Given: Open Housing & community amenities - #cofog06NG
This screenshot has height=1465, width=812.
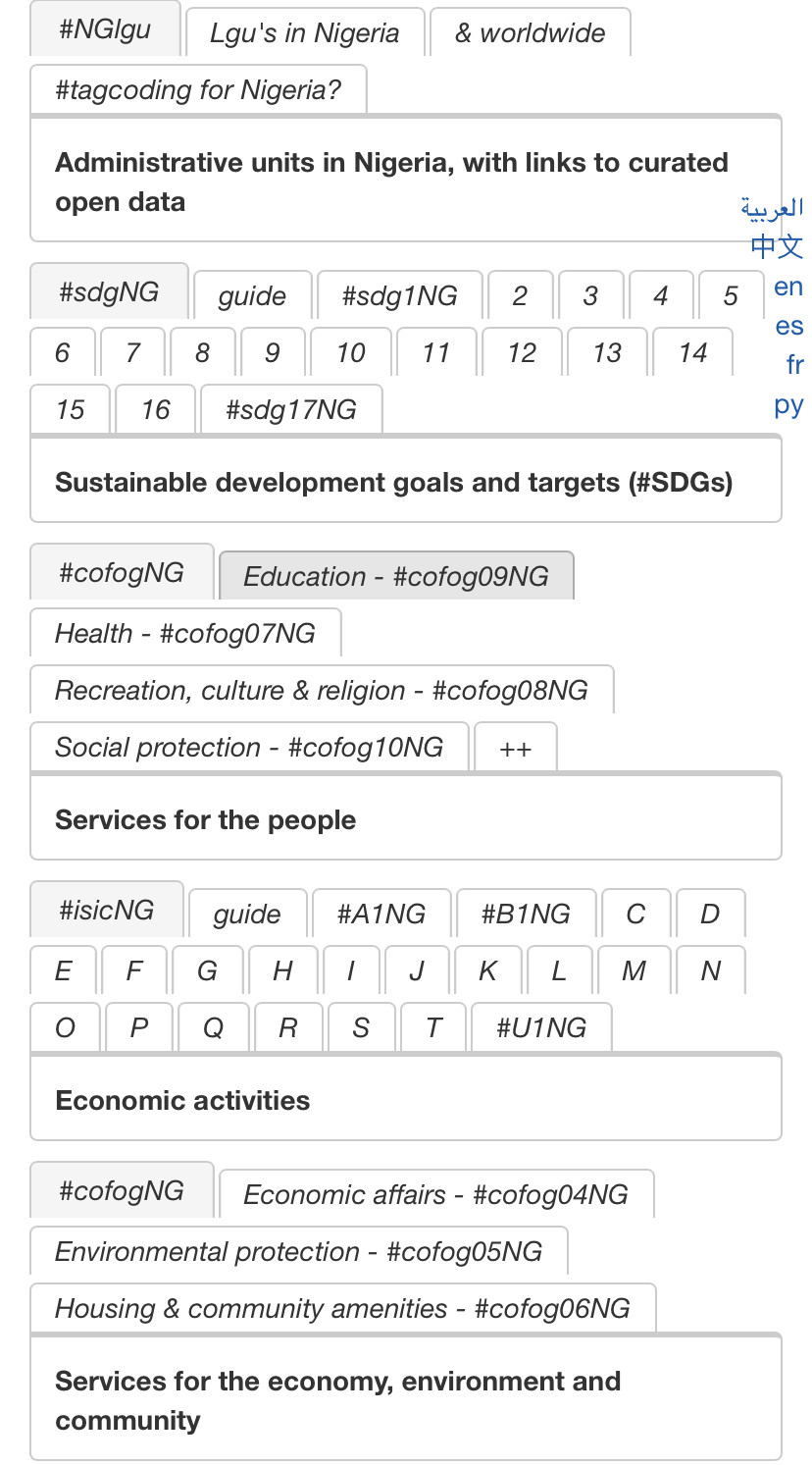Looking at the screenshot, I should click(x=342, y=1308).
